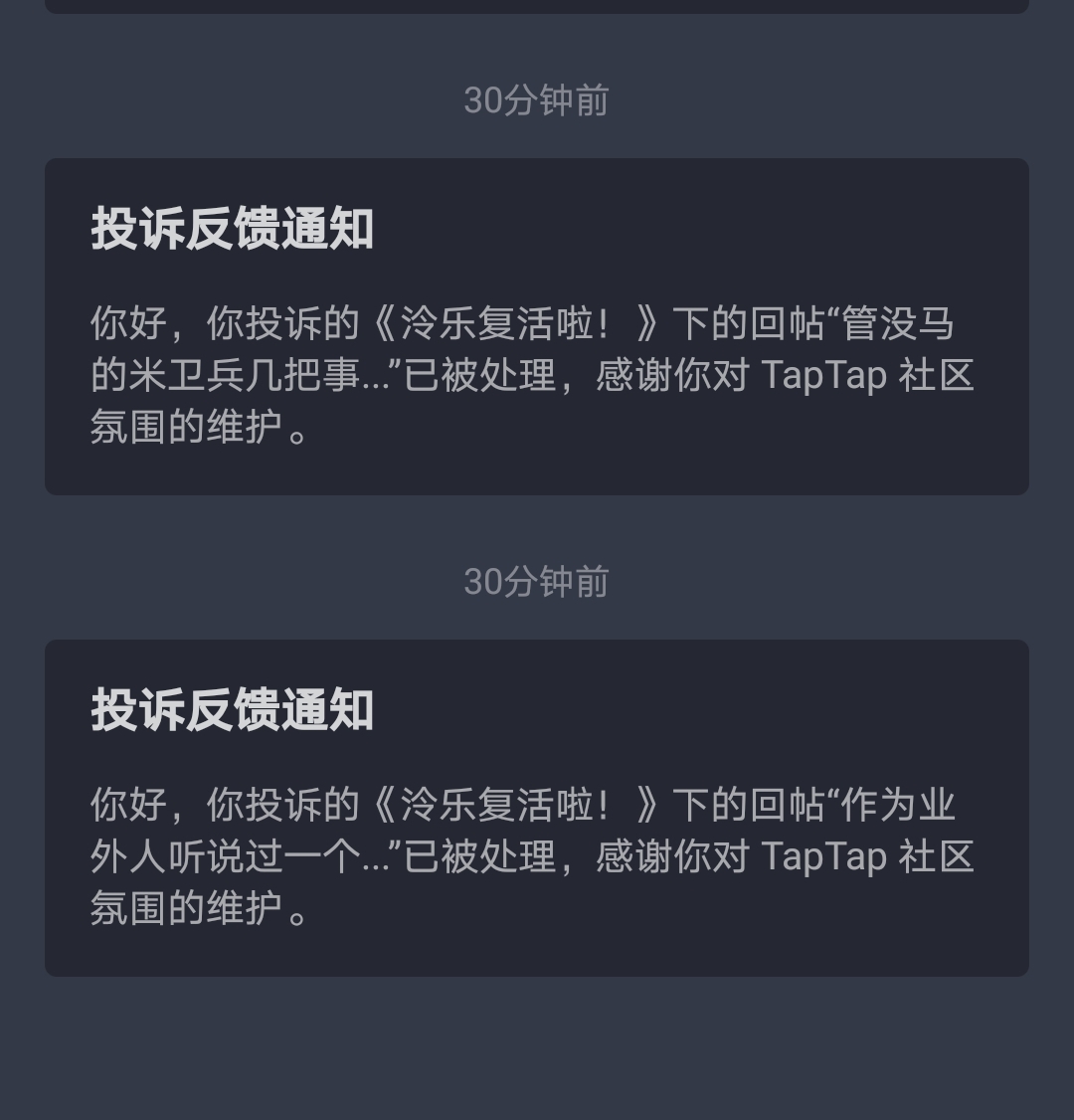Open the second 投诉反馈通知 notification card
Screen dimensions: 1074x1120
[x=537, y=806]
